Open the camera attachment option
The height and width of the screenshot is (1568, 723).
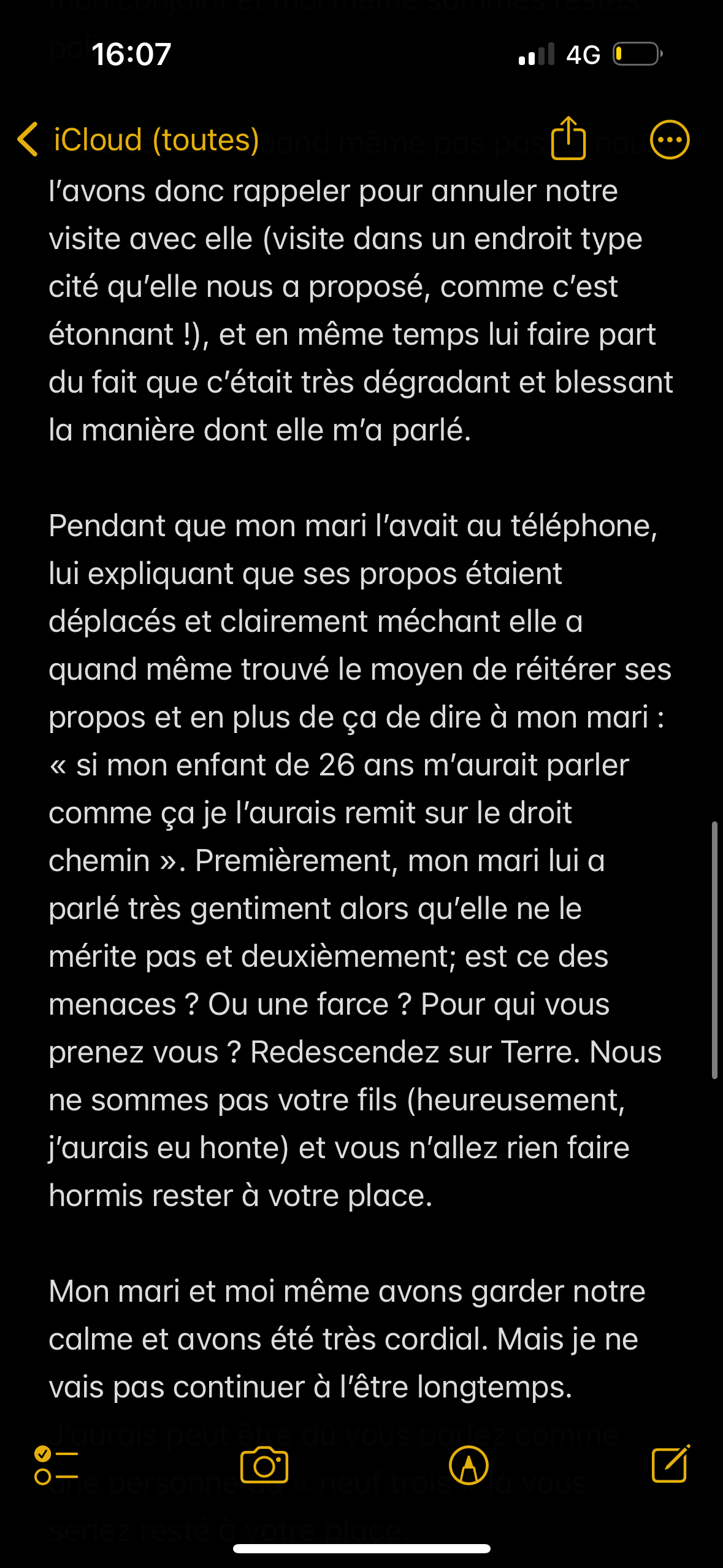(x=264, y=1465)
